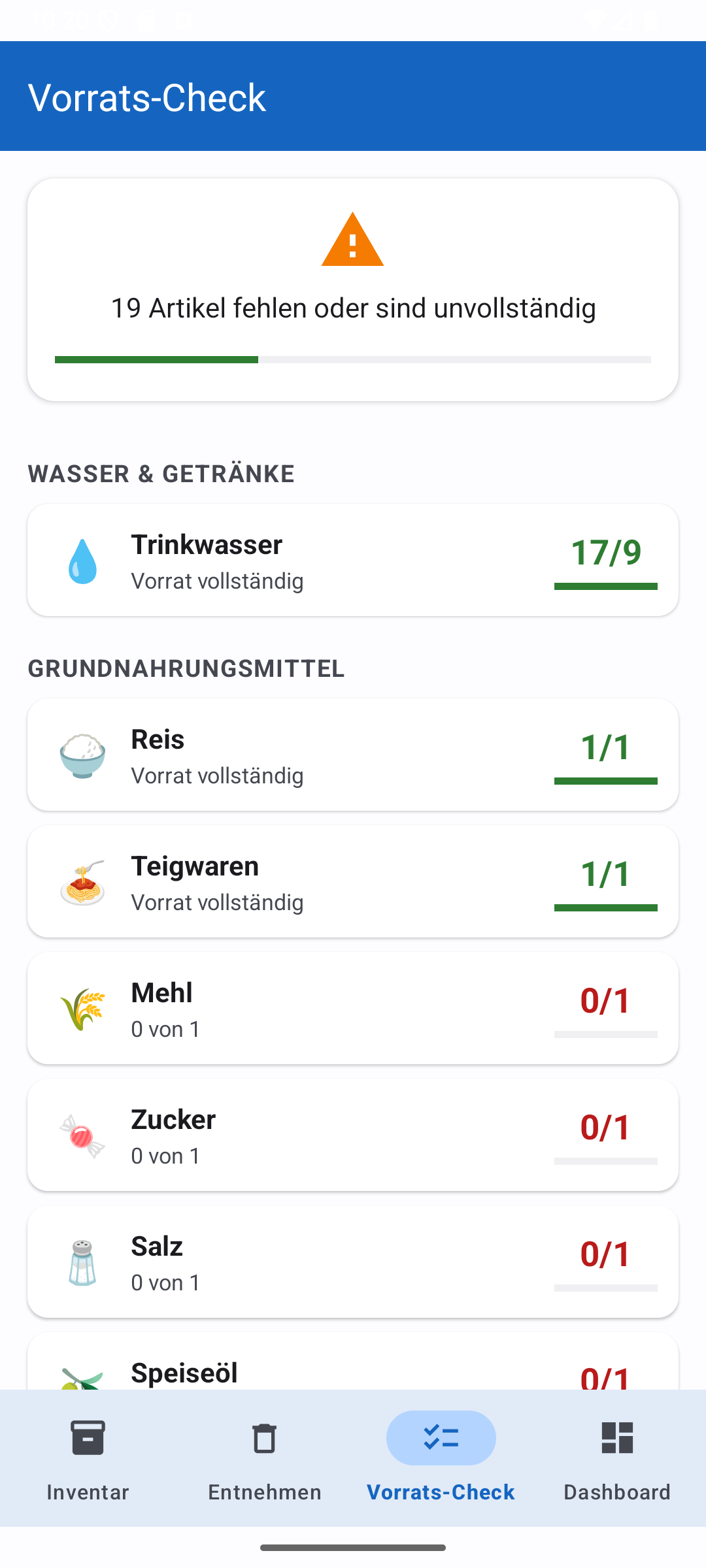Click the wheat icon next to Mehl
The height and width of the screenshot is (1568, 706).
[84, 1007]
